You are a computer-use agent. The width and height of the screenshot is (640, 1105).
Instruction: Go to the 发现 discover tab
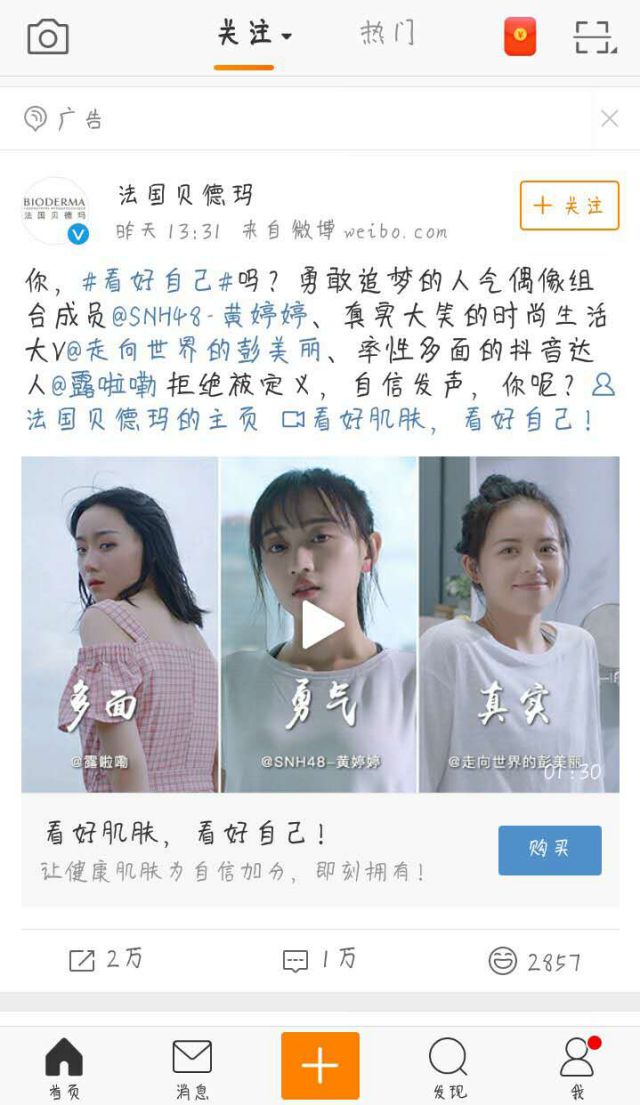[x=448, y=1067]
